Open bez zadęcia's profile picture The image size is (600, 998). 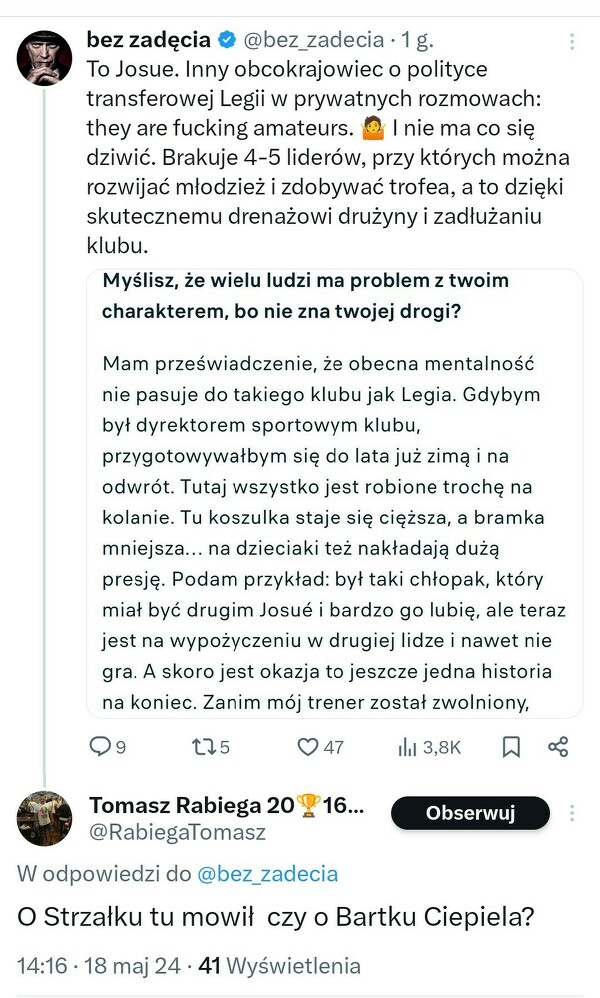pos(44,58)
